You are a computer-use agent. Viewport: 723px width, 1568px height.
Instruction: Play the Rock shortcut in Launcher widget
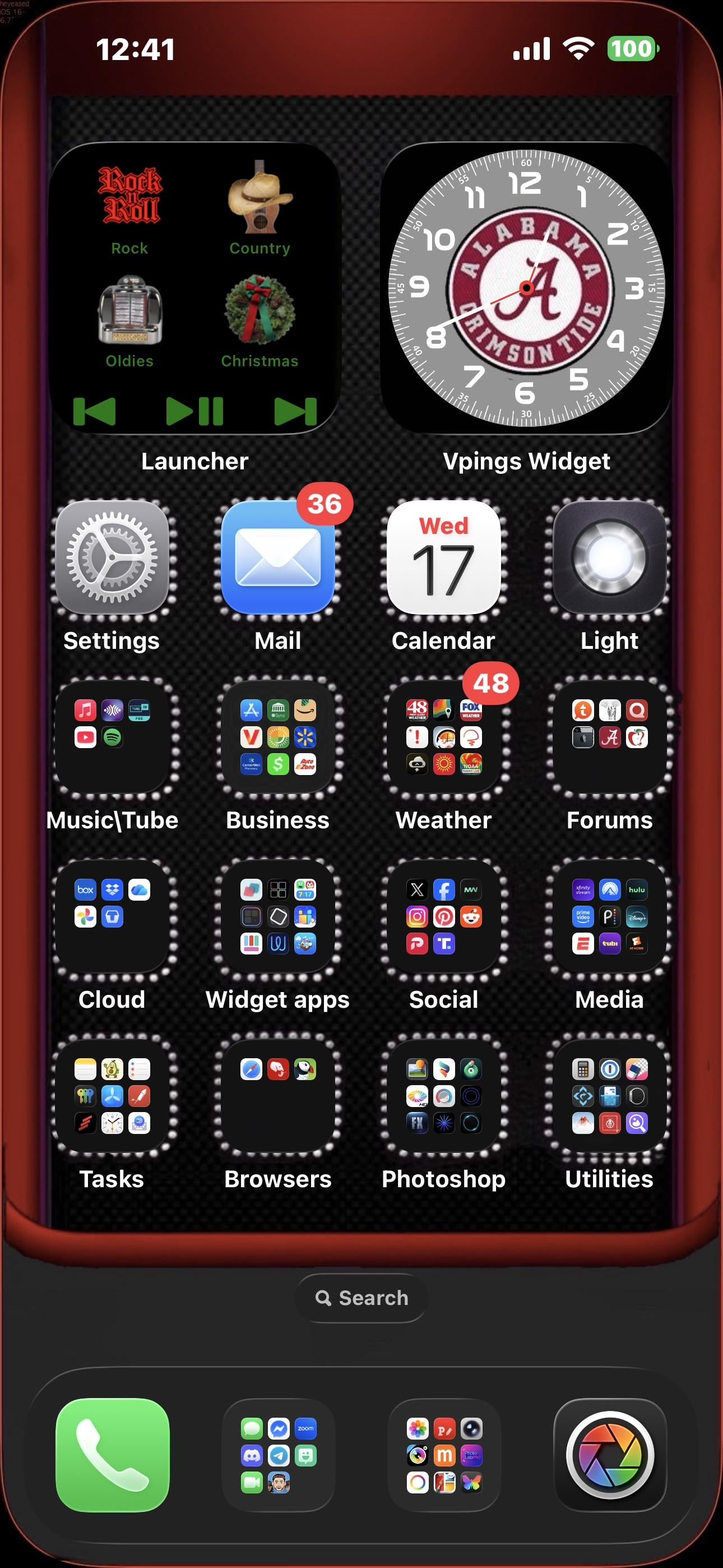click(129, 207)
